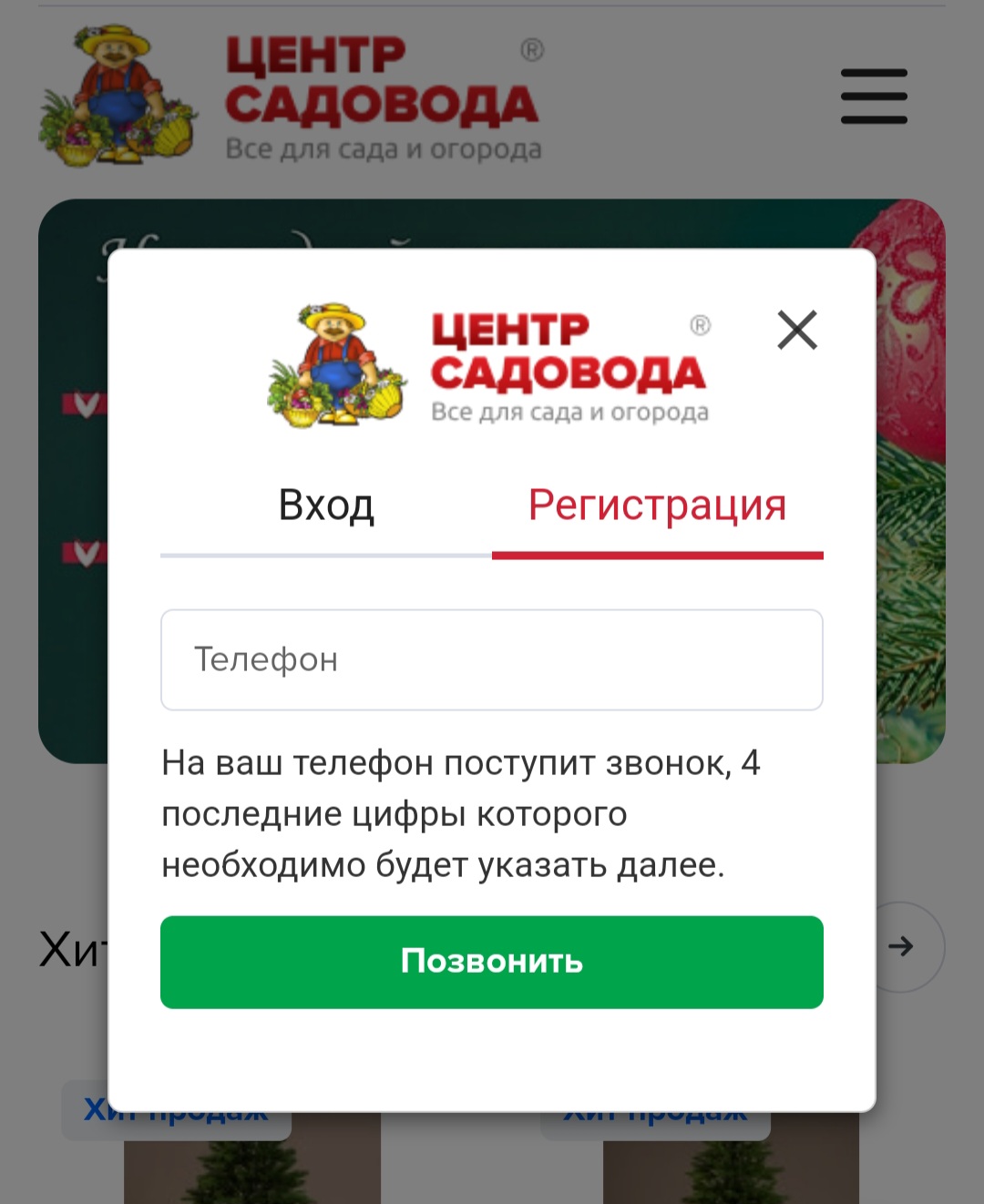Tap the green Позвонить button
Screen dimensions: 984x1204
pyautogui.click(x=492, y=962)
